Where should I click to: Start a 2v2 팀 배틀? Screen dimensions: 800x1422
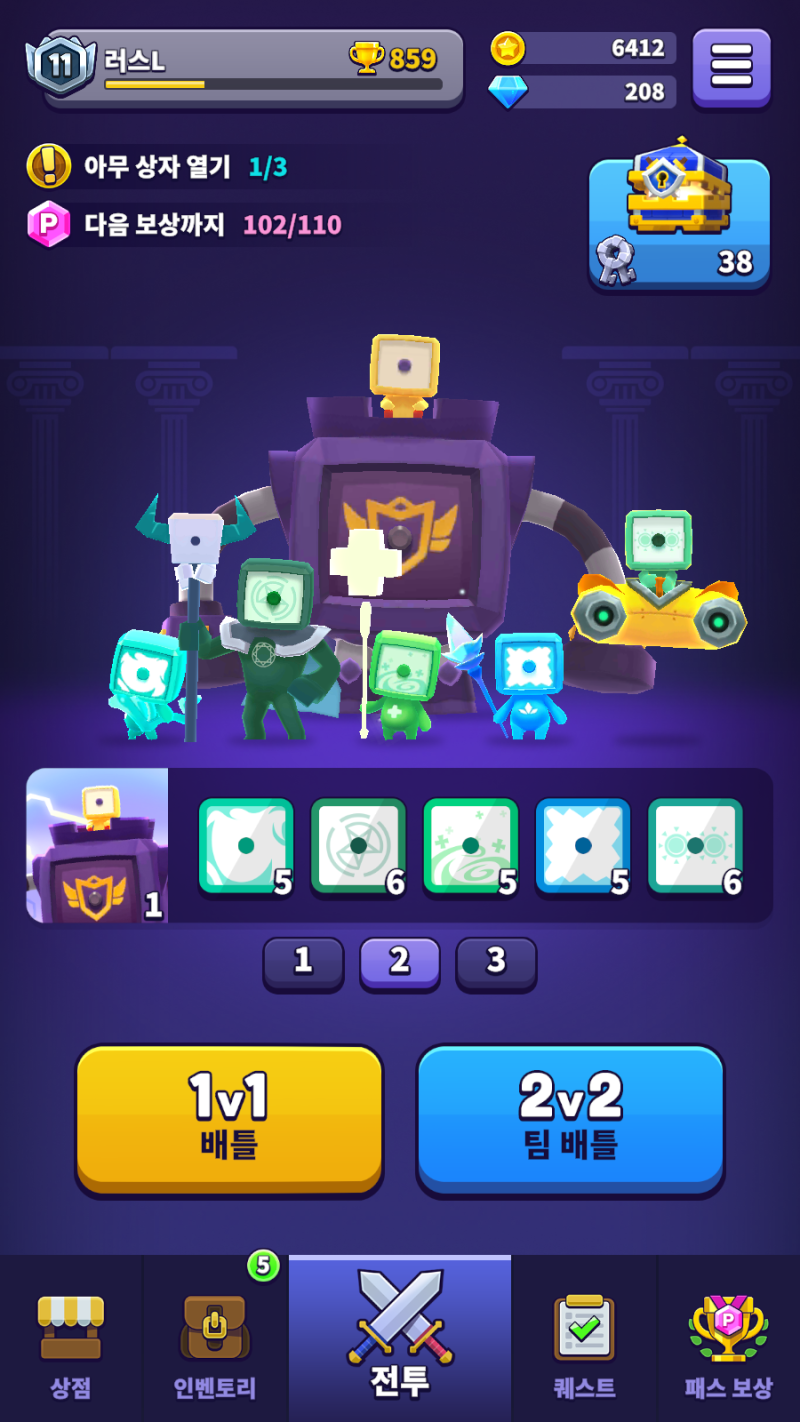click(570, 1119)
